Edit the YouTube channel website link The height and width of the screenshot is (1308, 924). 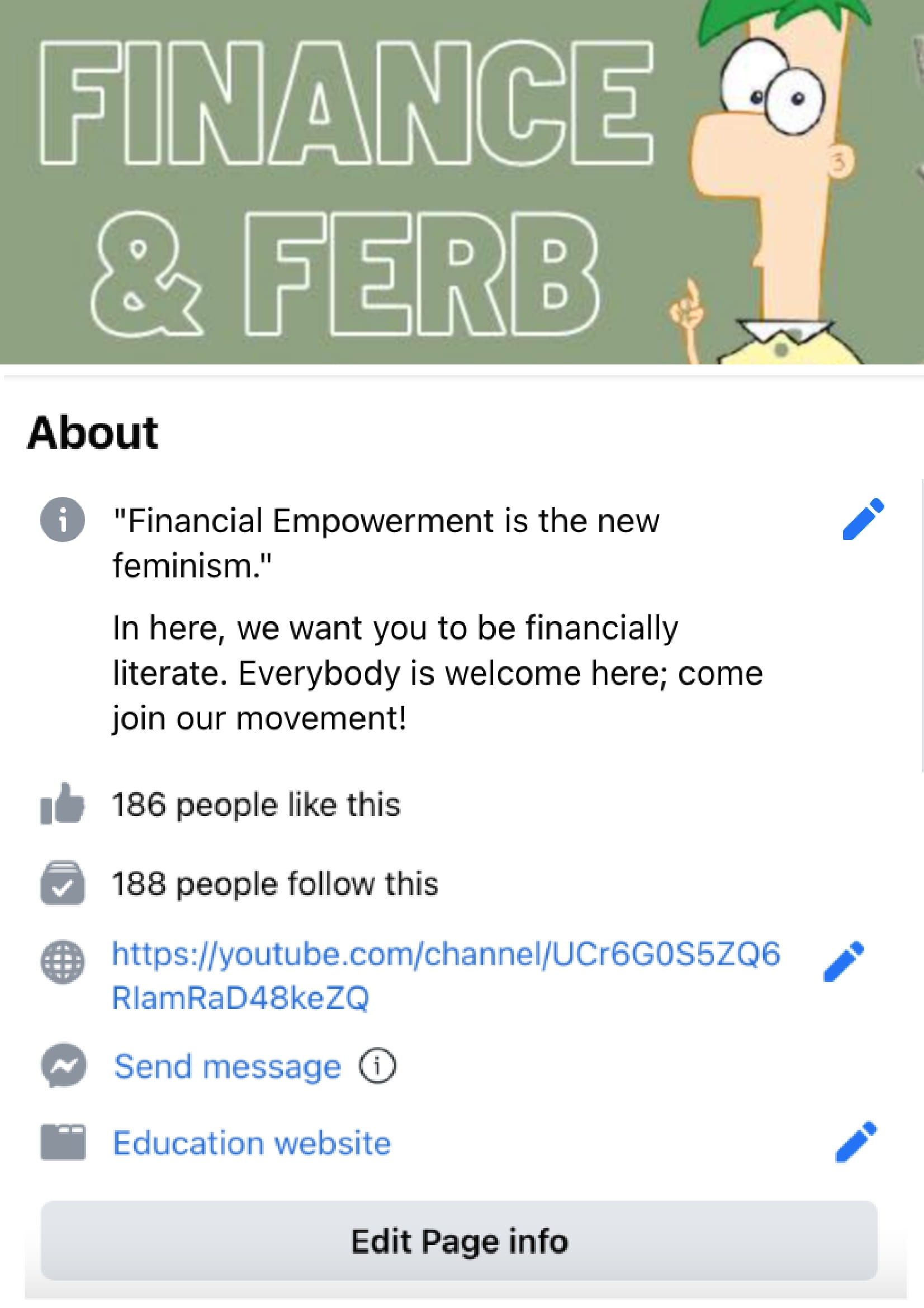844,961
